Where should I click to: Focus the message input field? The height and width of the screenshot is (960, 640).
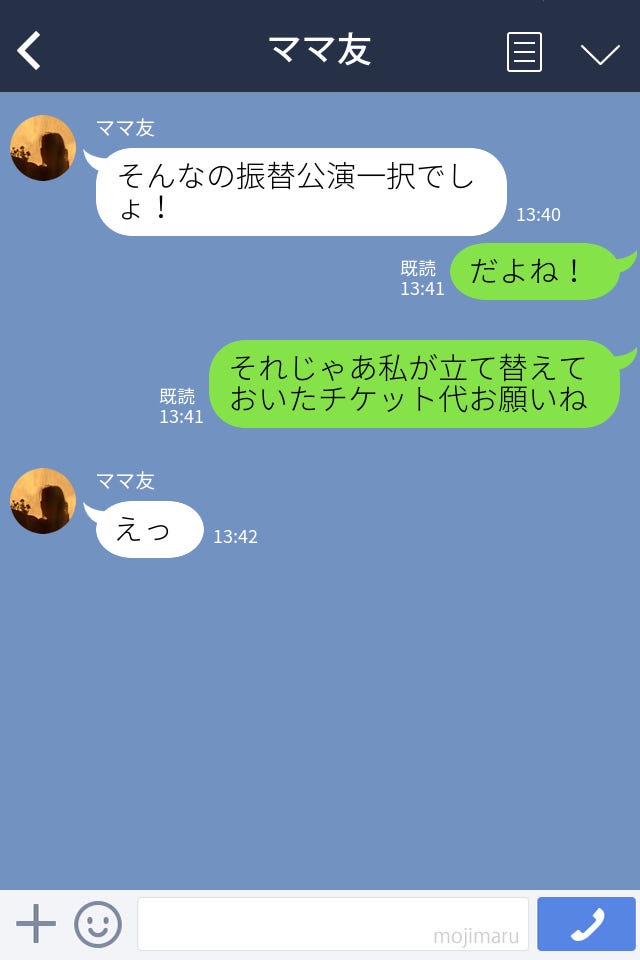point(332,923)
